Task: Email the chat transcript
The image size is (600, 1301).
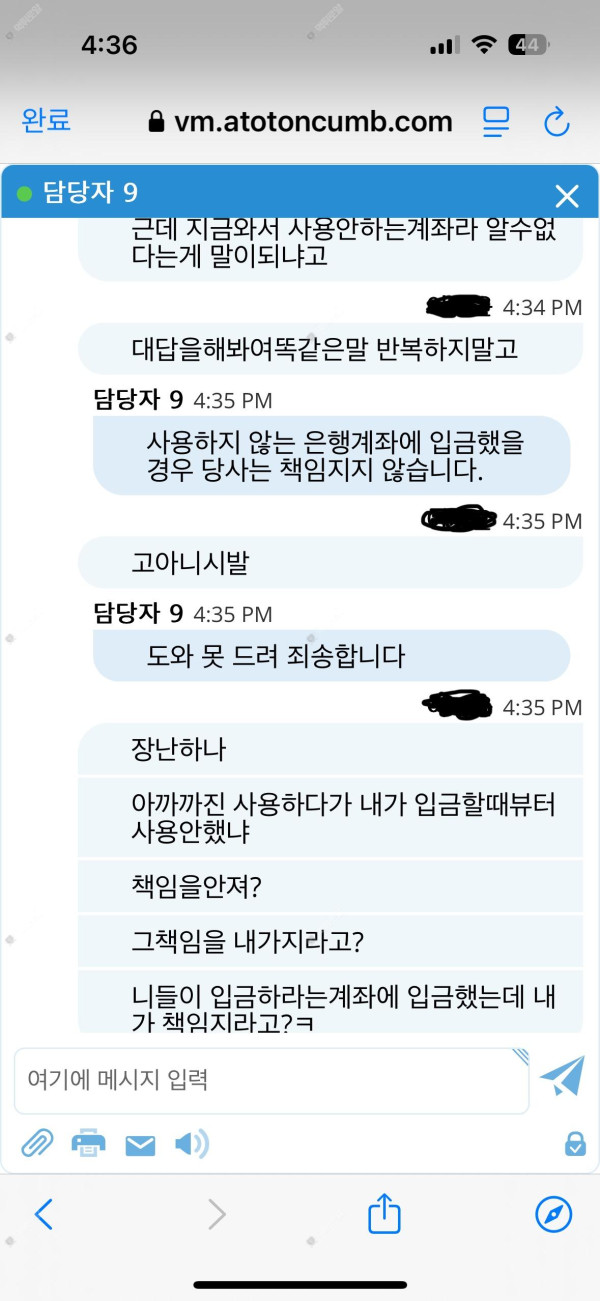Action: click(140, 1144)
